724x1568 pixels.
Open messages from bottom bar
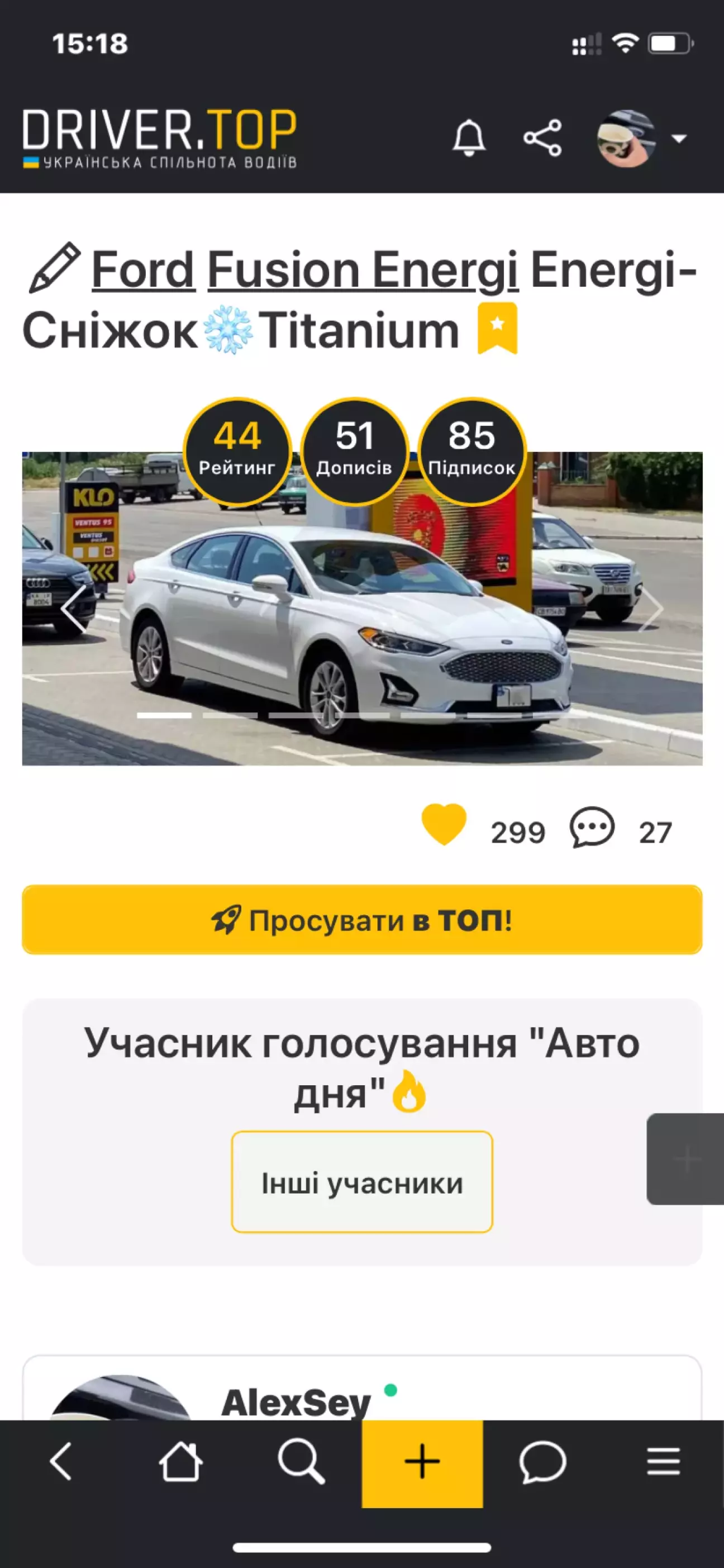(x=542, y=1461)
